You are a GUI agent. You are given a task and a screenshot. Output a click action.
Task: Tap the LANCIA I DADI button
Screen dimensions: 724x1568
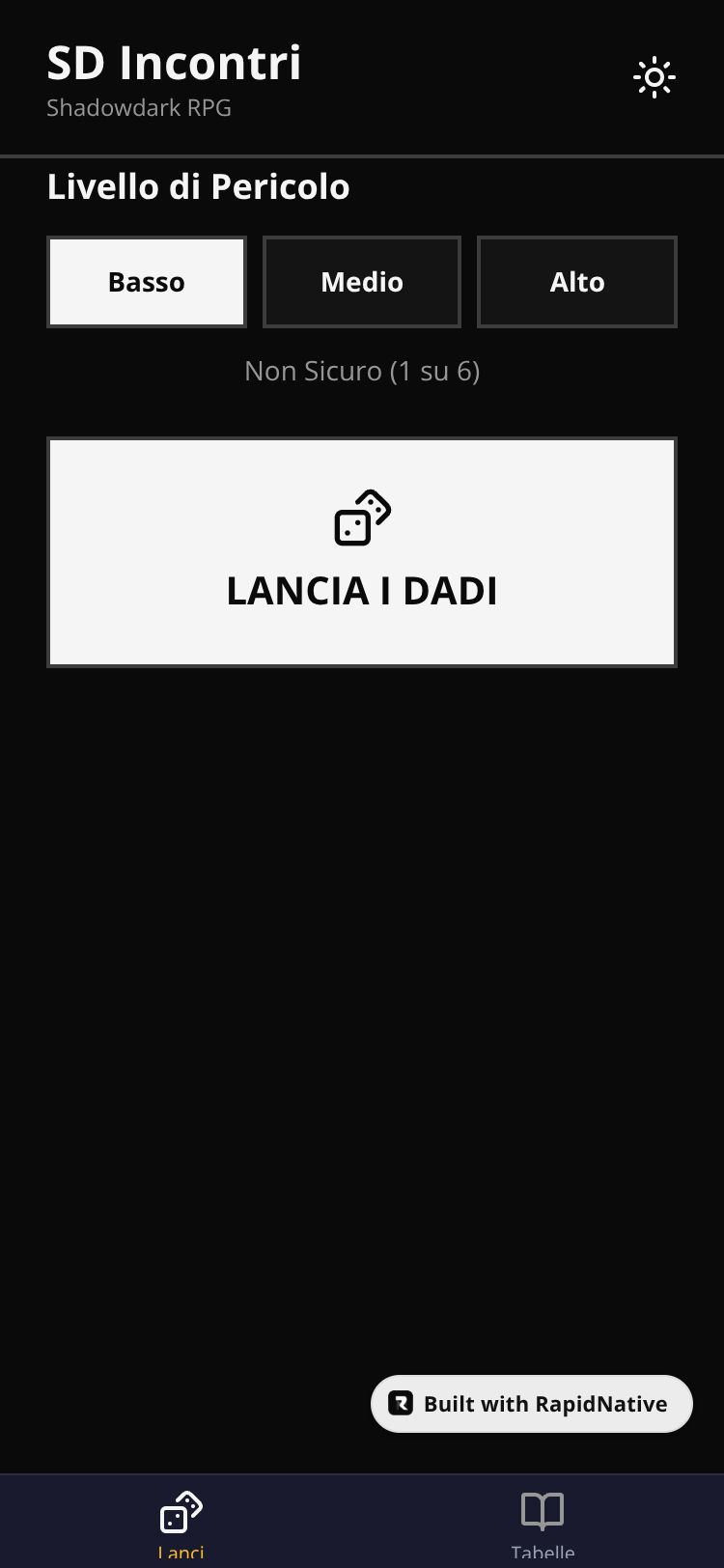pos(362,552)
